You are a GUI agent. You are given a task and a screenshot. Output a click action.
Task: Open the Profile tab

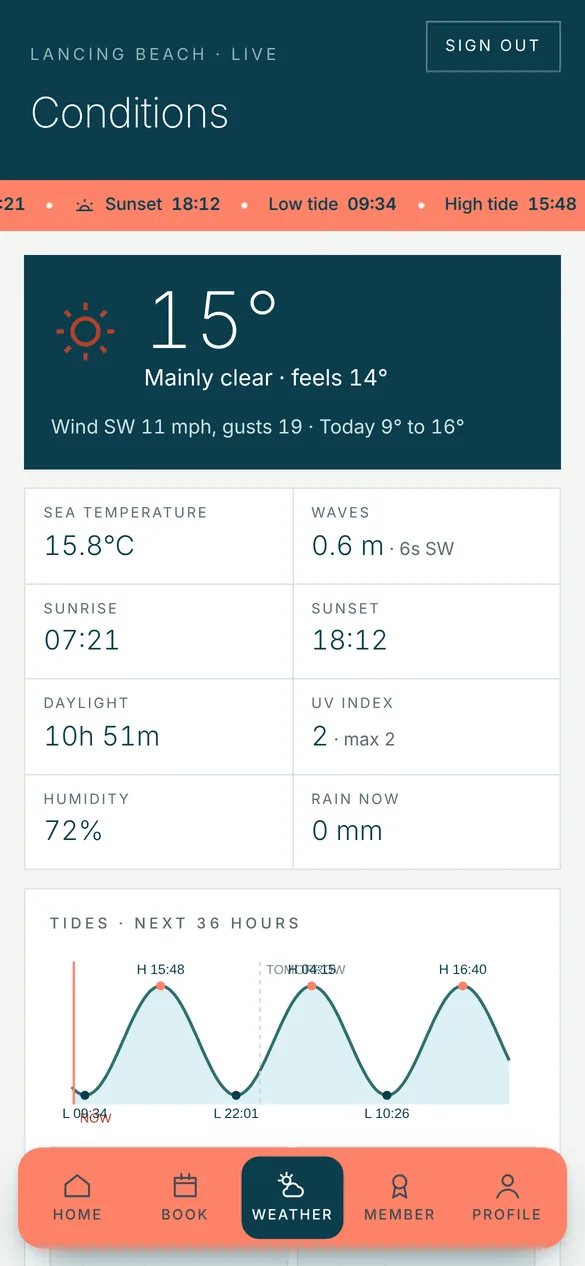coord(507,1198)
